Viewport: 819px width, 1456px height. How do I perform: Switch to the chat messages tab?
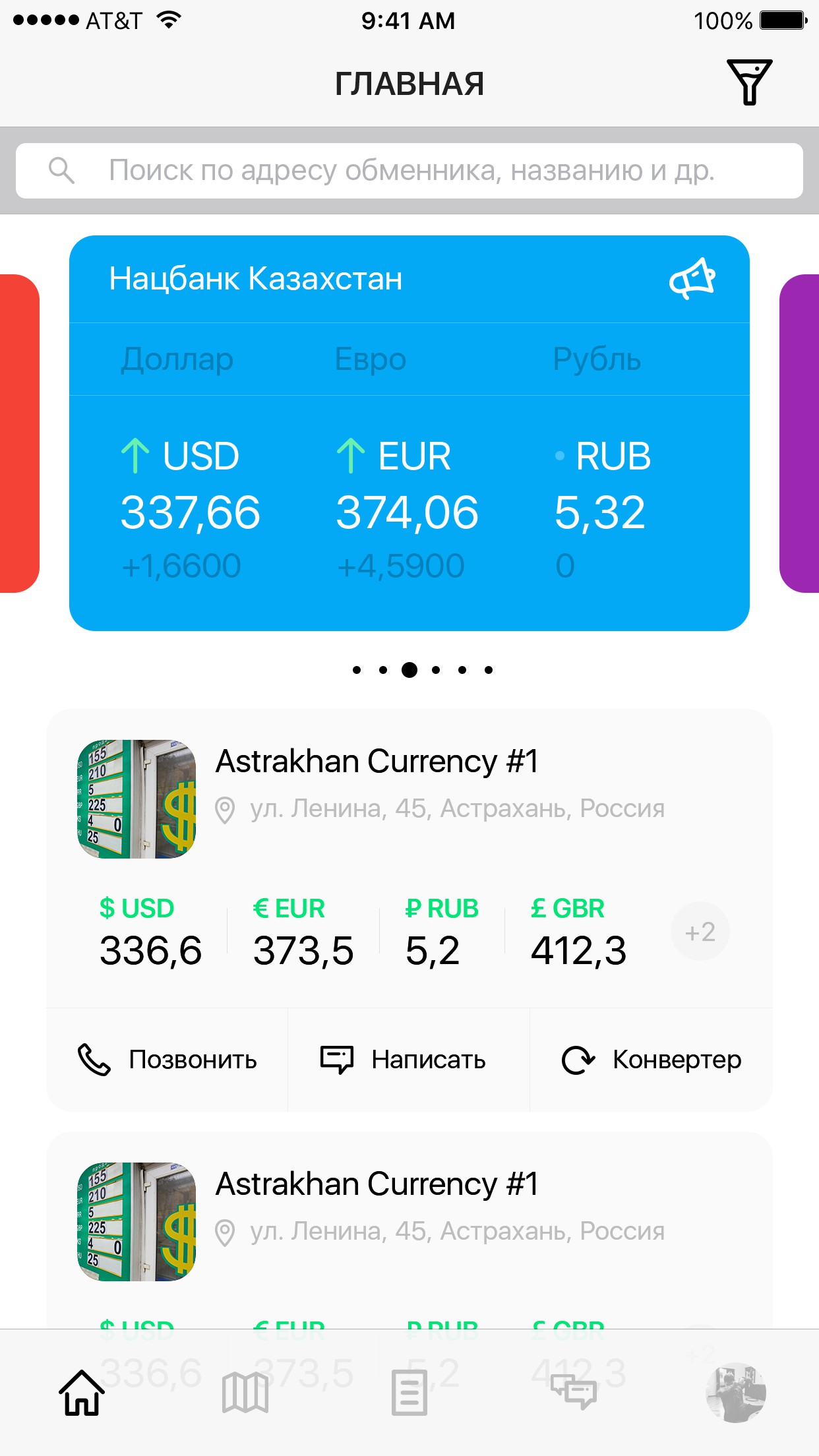tap(574, 1393)
